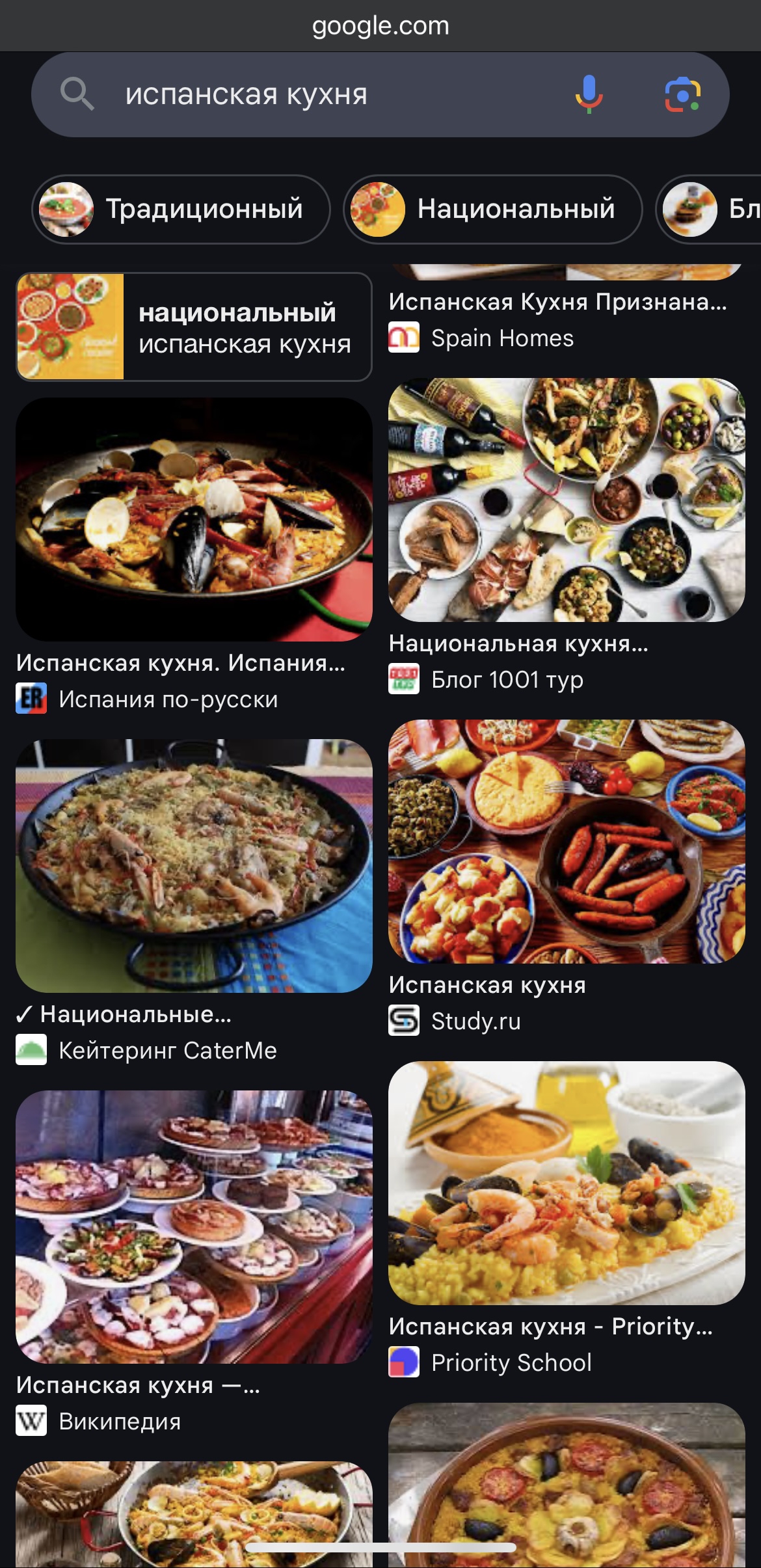Tap the search field with «испанская кухня»
Image resolution: width=761 pixels, height=1568 pixels.
coord(312,95)
